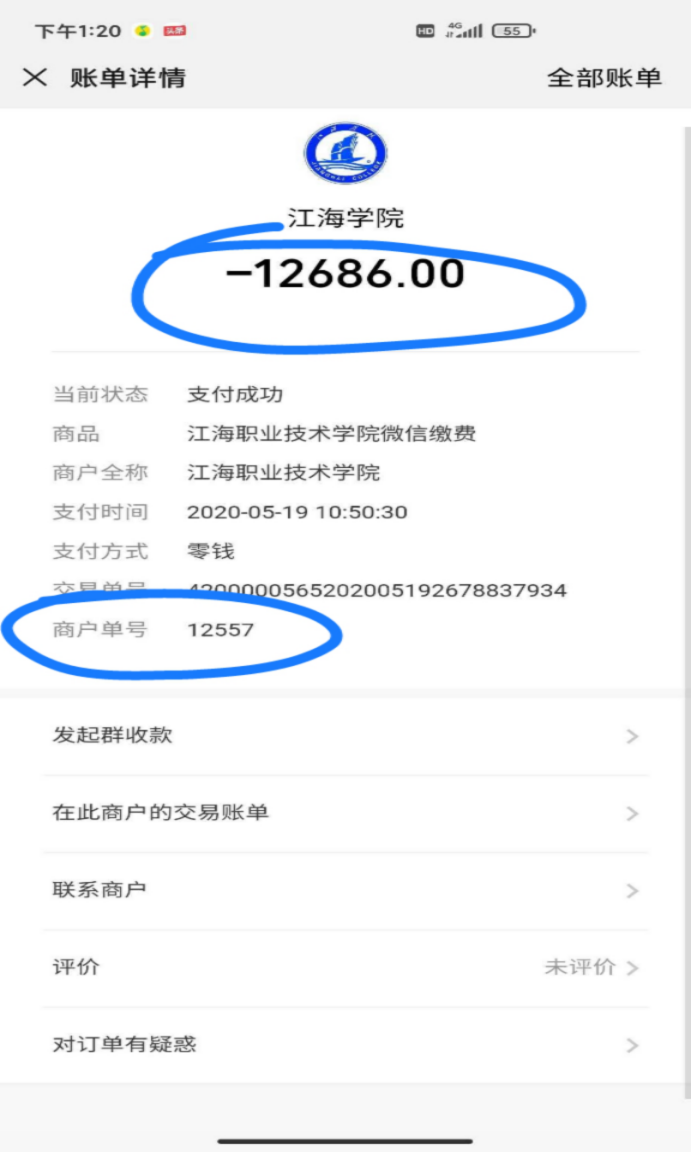Open 对订单有疑惑 help row
The width and height of the screenshot is (691, 1152).
coord(345,1045)
